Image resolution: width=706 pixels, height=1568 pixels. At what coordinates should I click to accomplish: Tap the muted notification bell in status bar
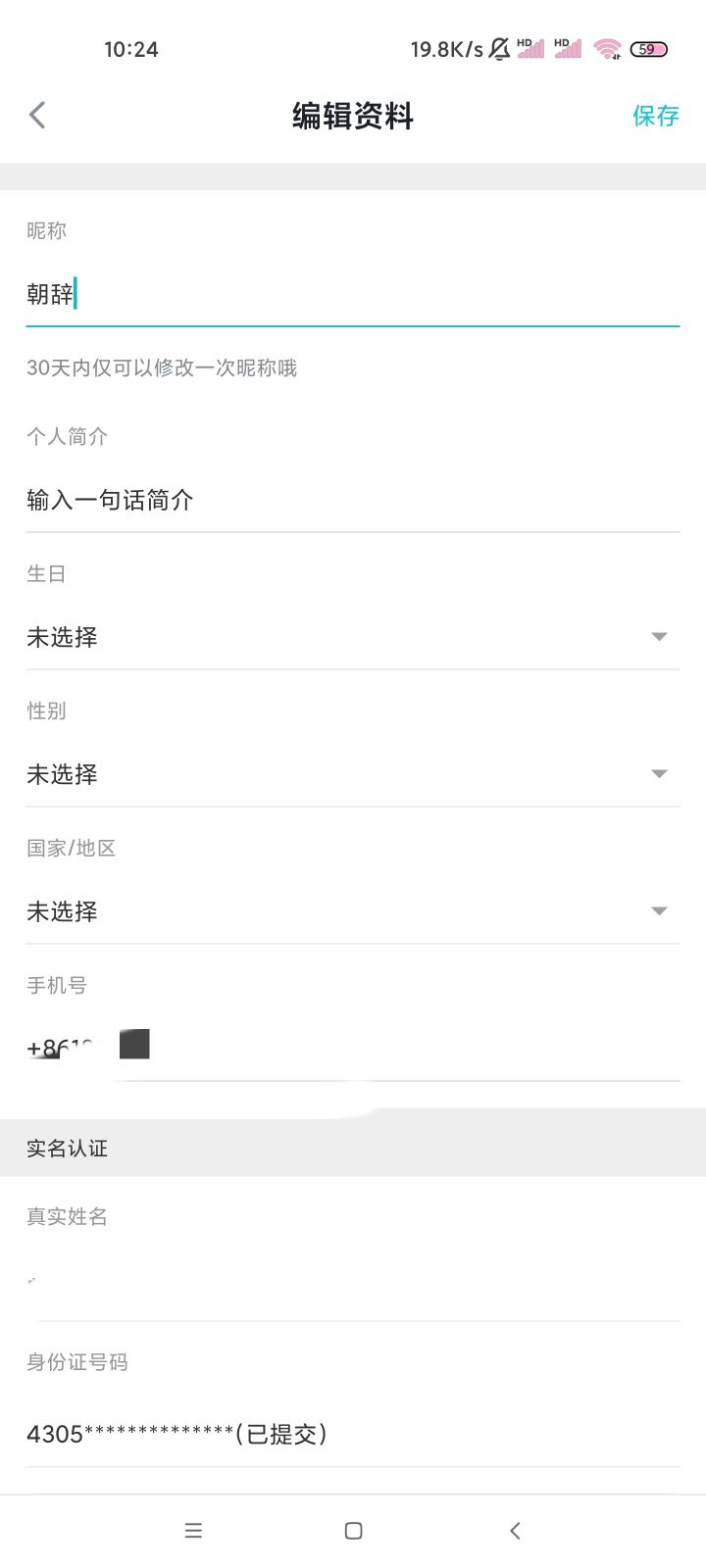tap(498, 48)
